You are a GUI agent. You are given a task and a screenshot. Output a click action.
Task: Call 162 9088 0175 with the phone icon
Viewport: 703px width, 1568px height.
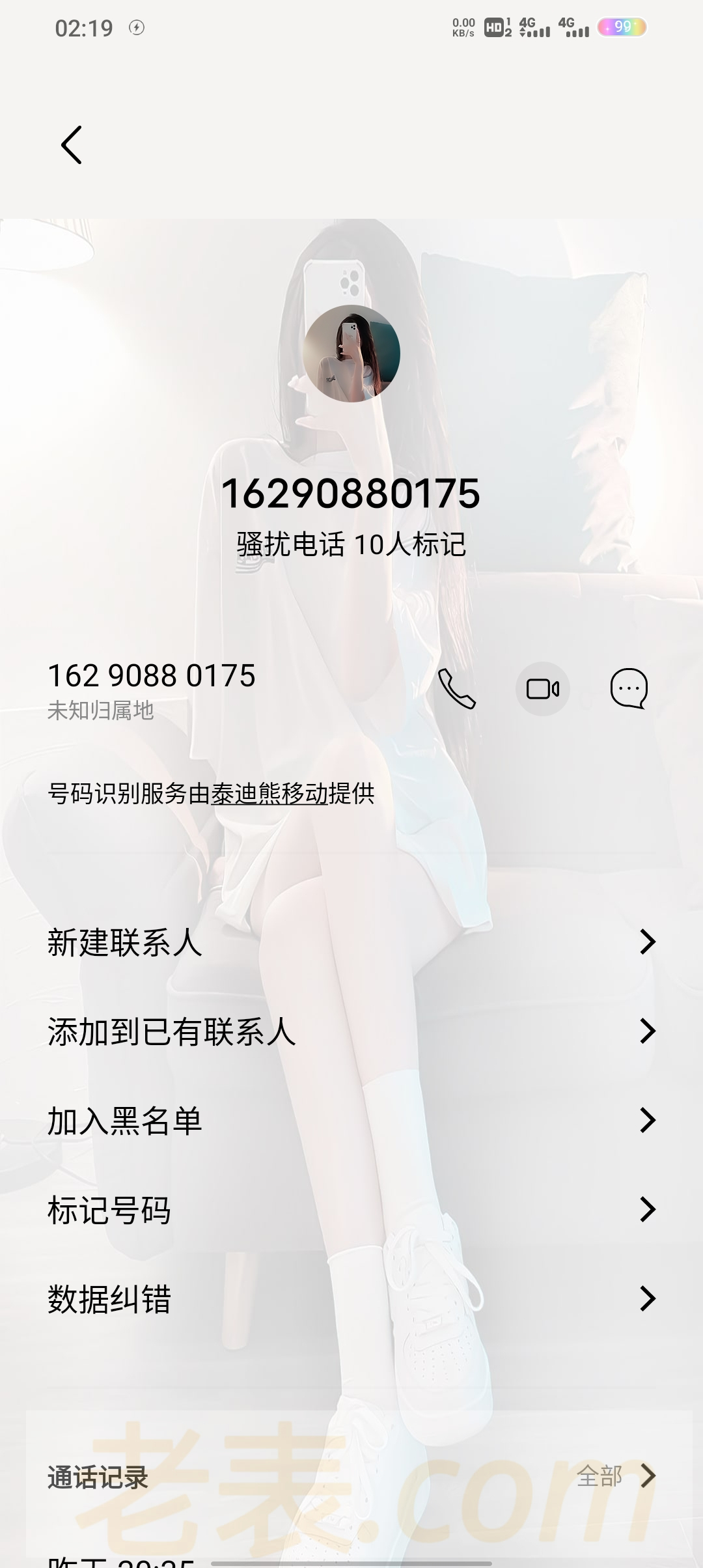tap(457, 688)
